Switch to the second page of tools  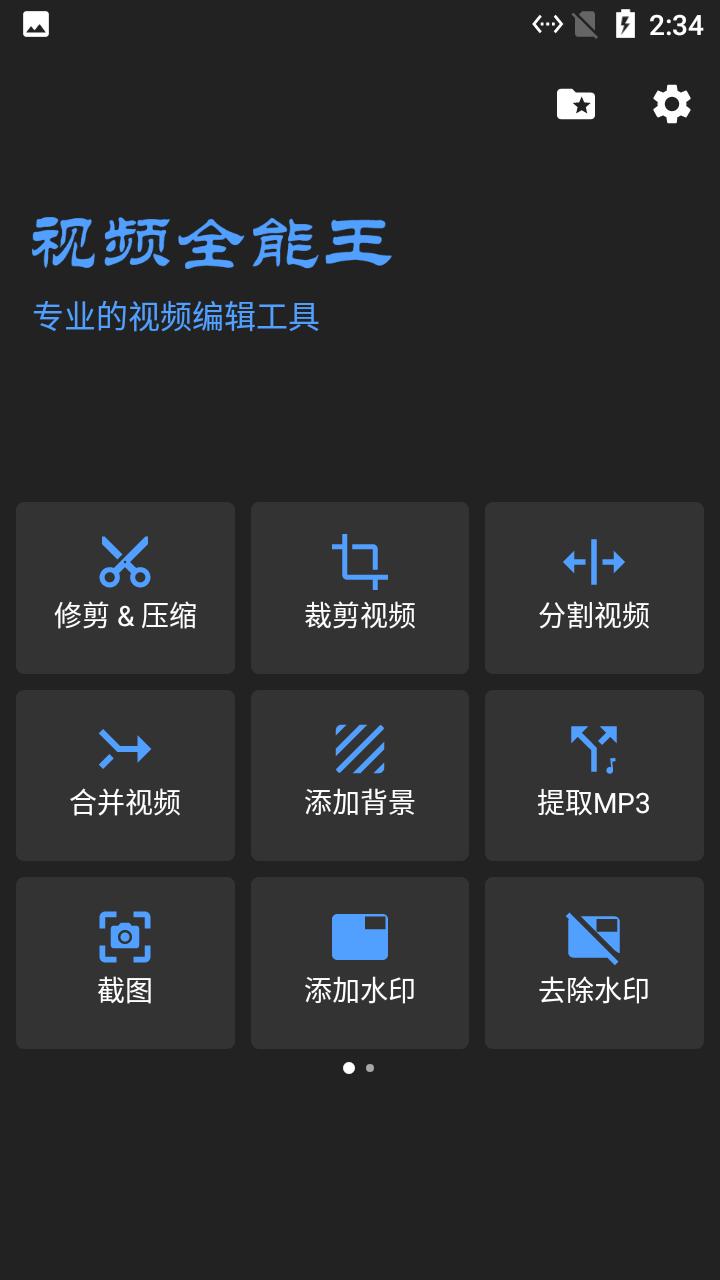(370, 1068)
